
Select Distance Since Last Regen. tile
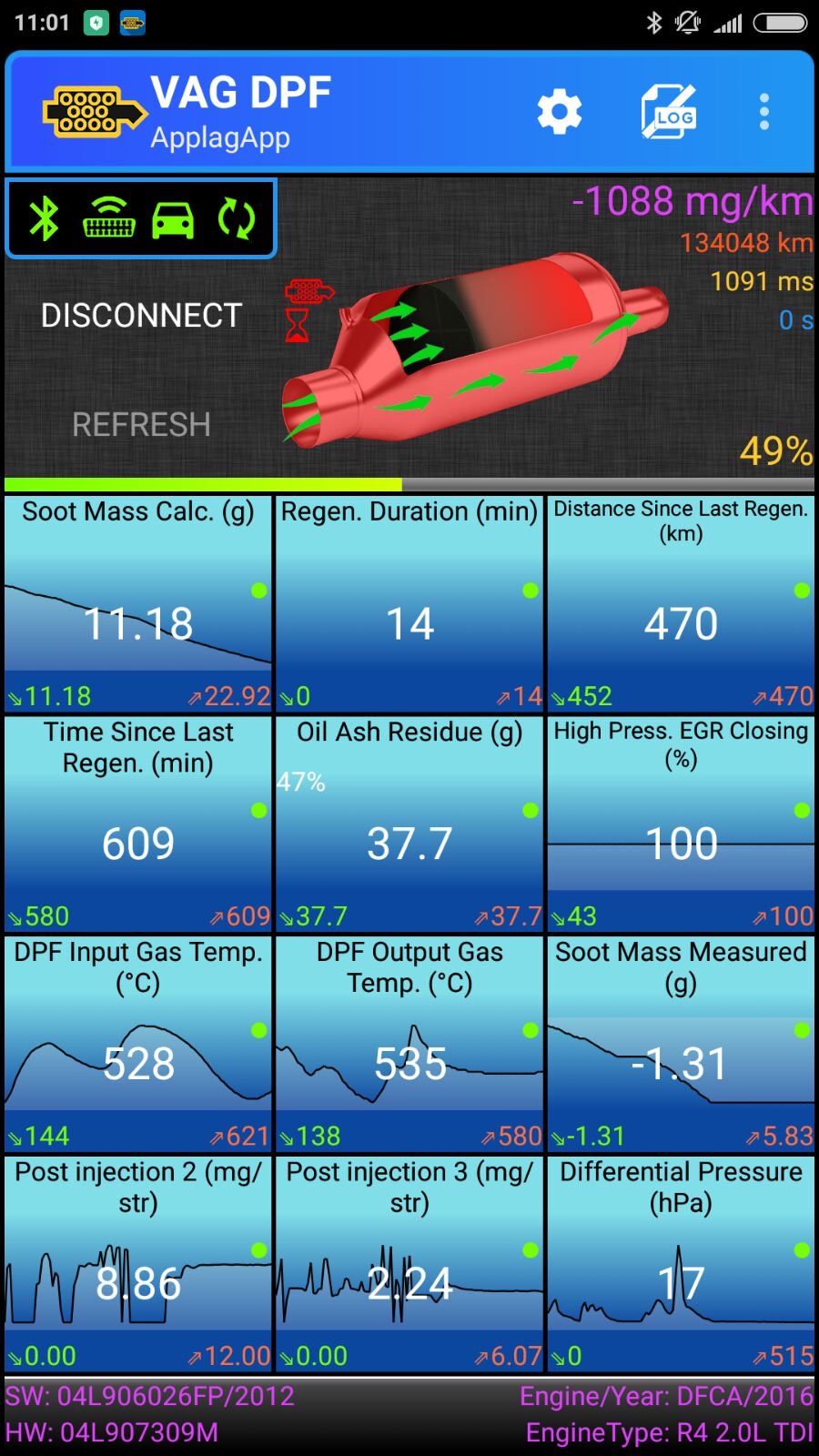tap(681, 604)
